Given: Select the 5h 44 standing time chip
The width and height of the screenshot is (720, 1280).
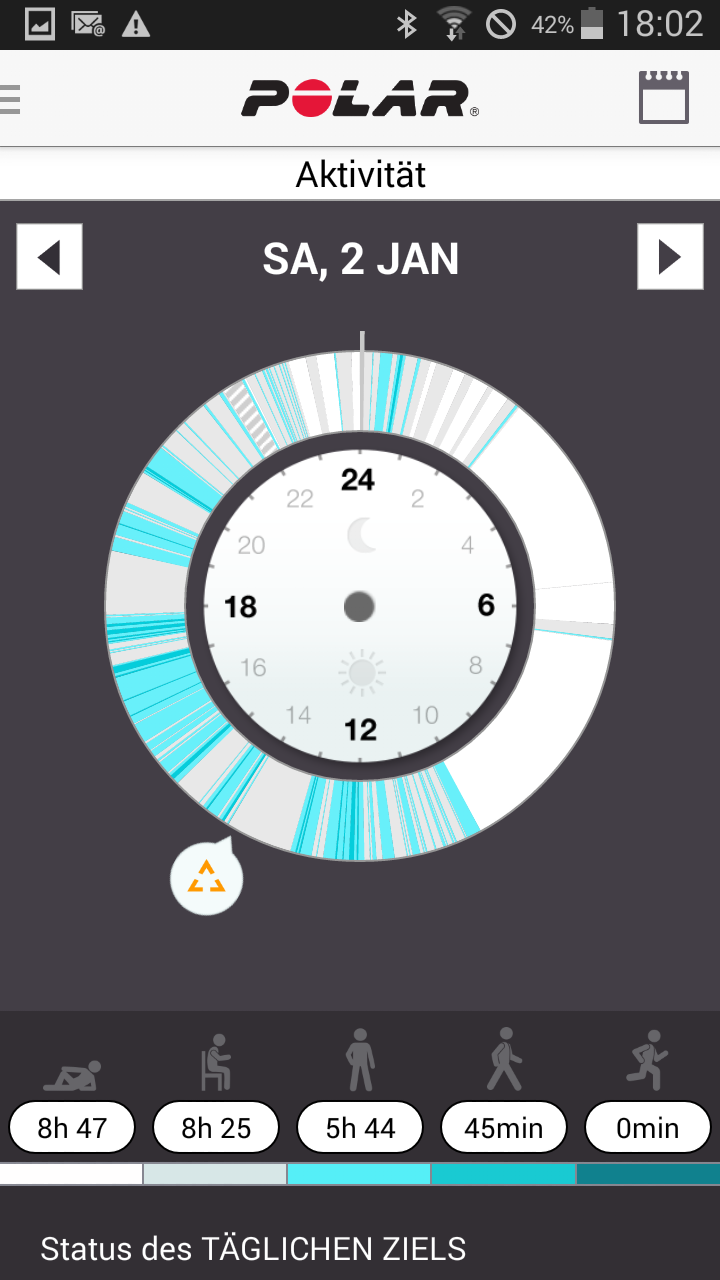Looking at the screenshot, I should pos(360,1128).
